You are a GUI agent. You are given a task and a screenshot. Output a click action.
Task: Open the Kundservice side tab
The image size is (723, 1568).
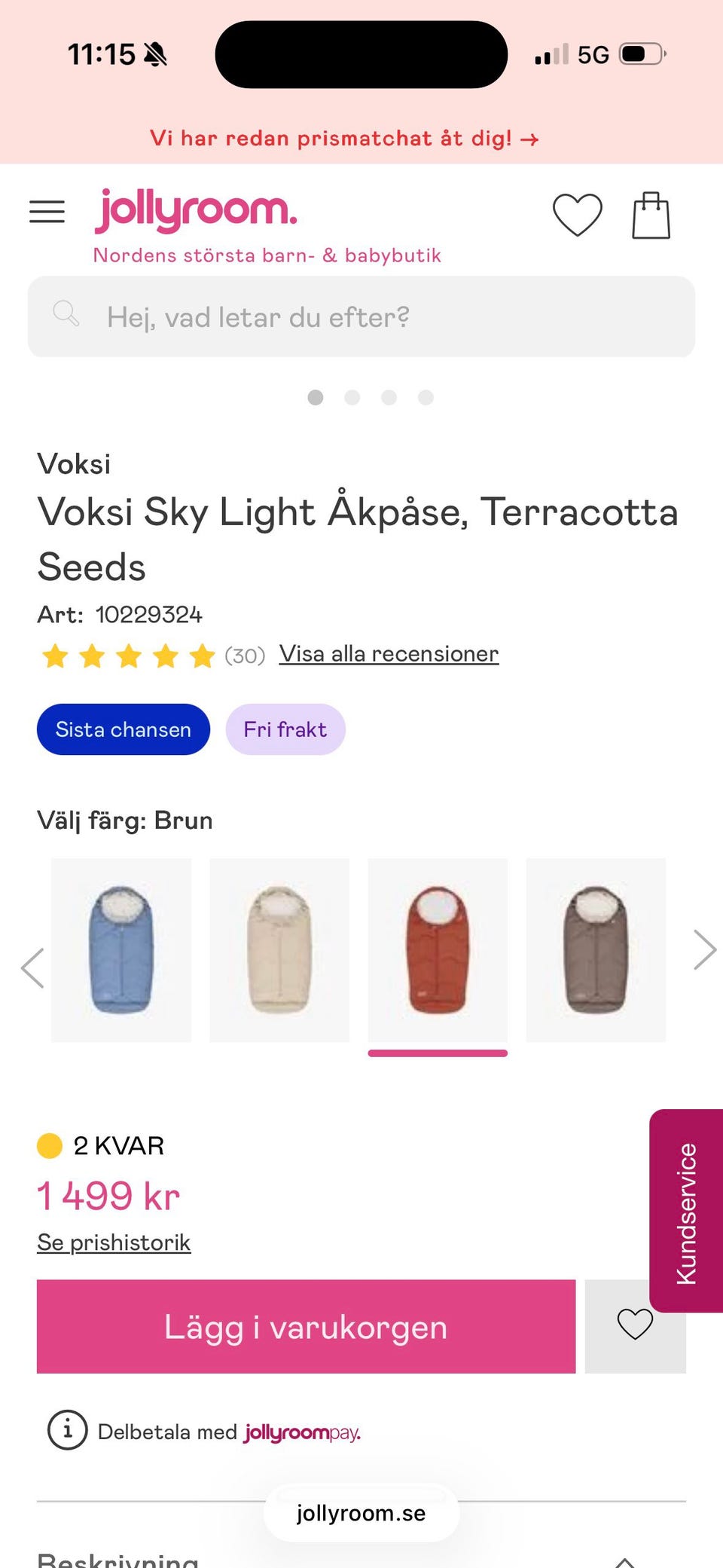[686, 1212]
